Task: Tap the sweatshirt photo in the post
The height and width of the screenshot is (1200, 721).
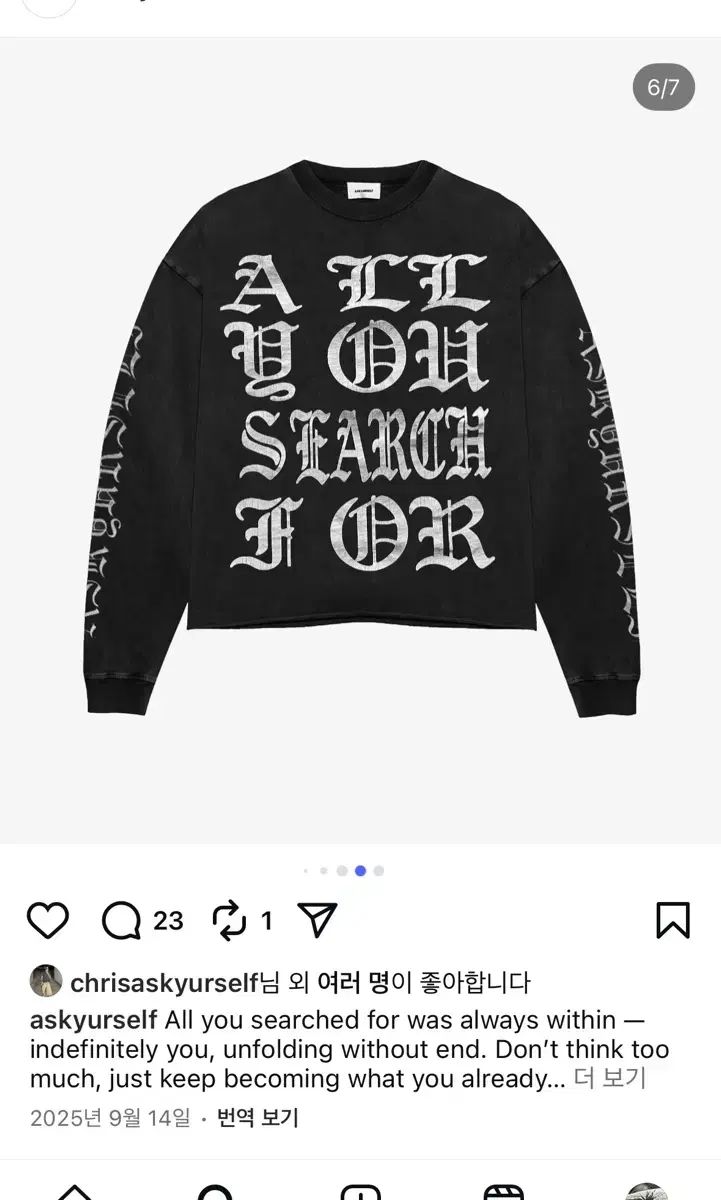Action: click(x=360, y=440)
